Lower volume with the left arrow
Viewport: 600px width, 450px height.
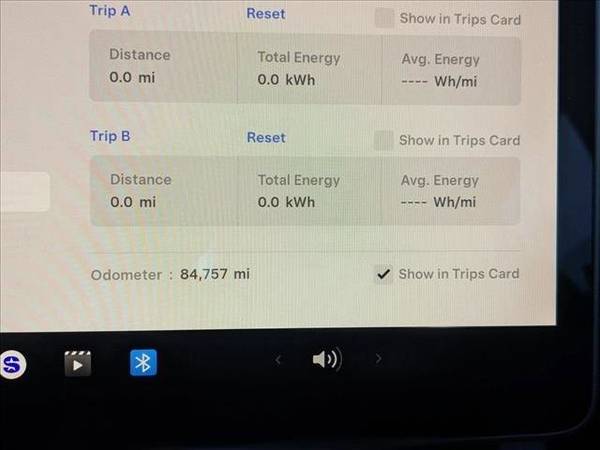click(x=279, y=359)
